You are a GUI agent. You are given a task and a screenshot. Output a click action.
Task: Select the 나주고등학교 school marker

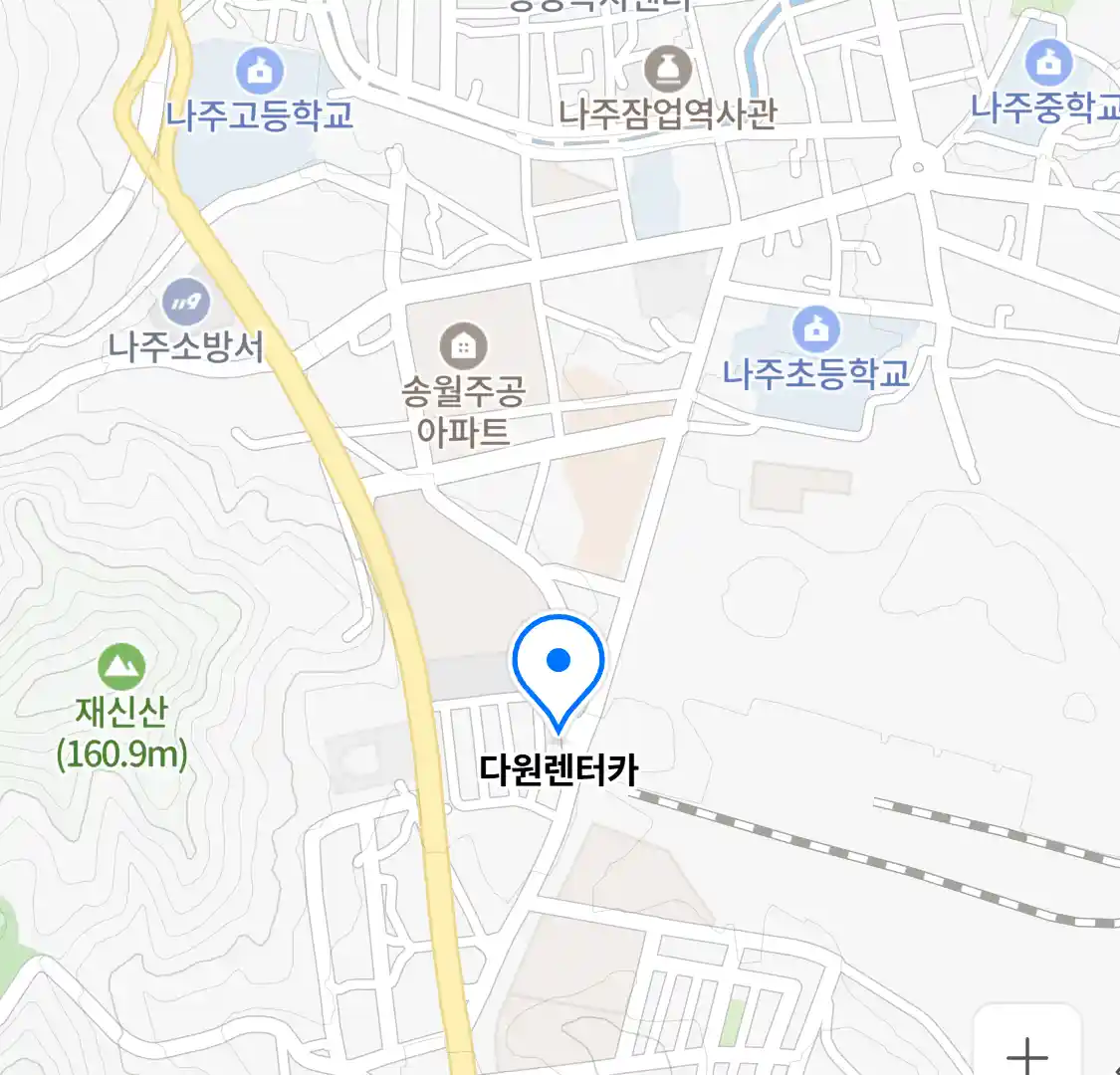click(x=260, y=73)
